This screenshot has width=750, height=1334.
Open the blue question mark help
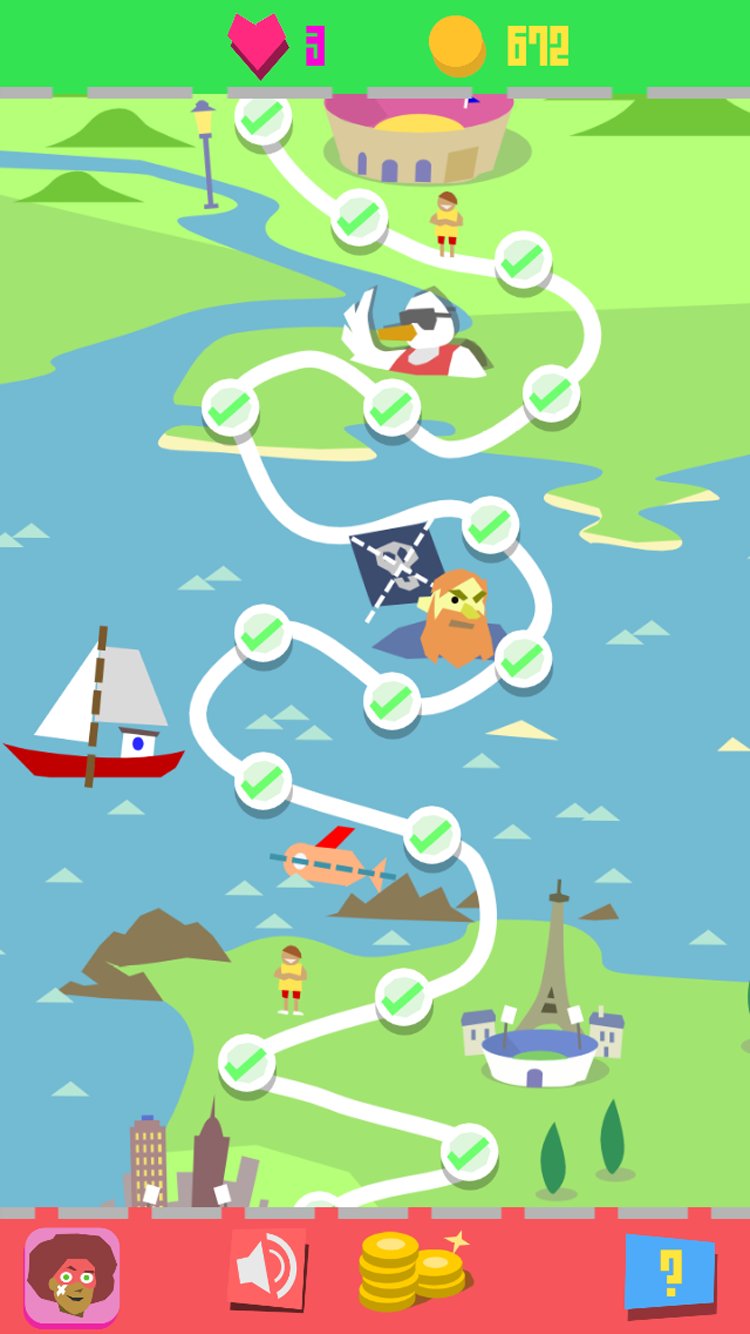670,1273
